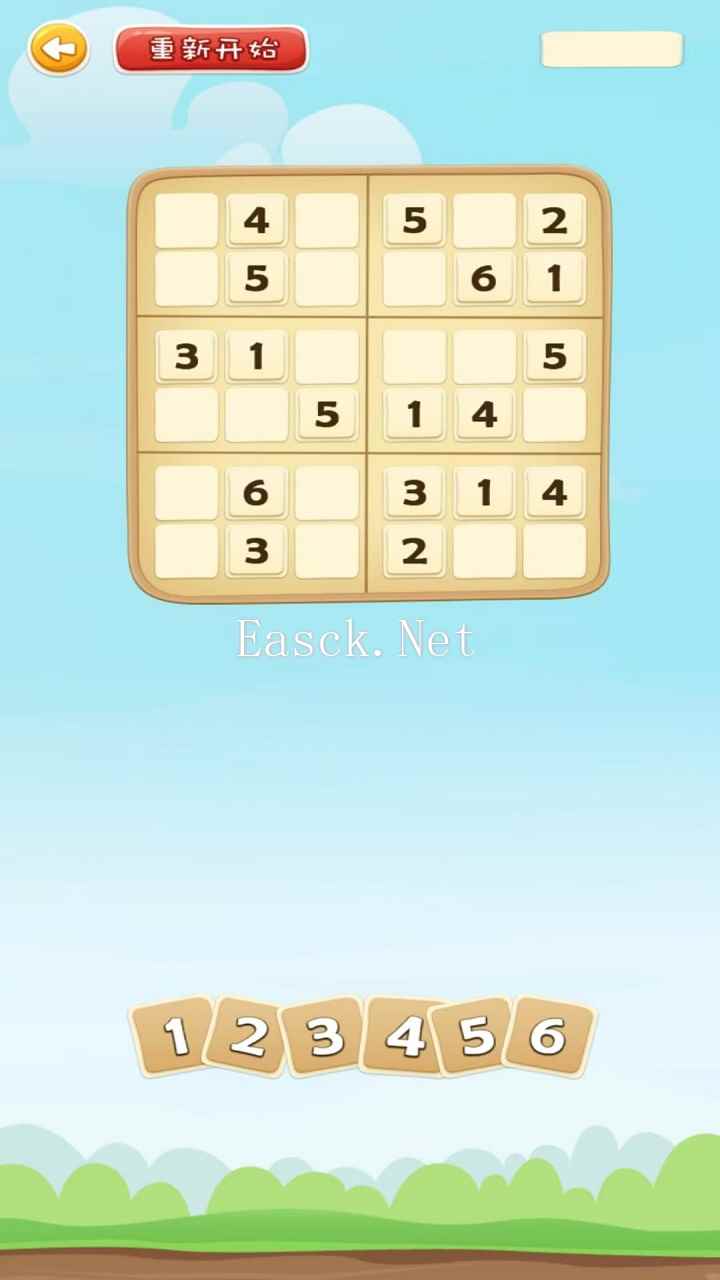Select the empty cell right of 1 and 4

click(554, 414)
